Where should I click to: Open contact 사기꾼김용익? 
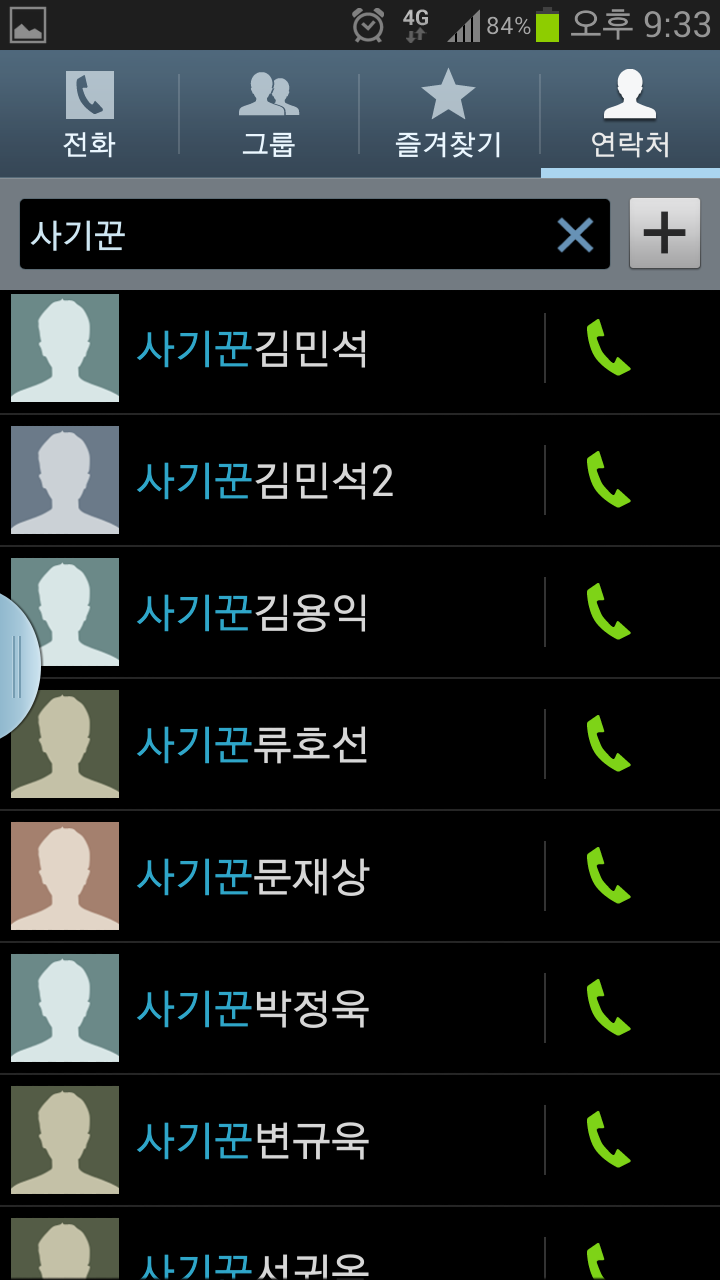272,612
